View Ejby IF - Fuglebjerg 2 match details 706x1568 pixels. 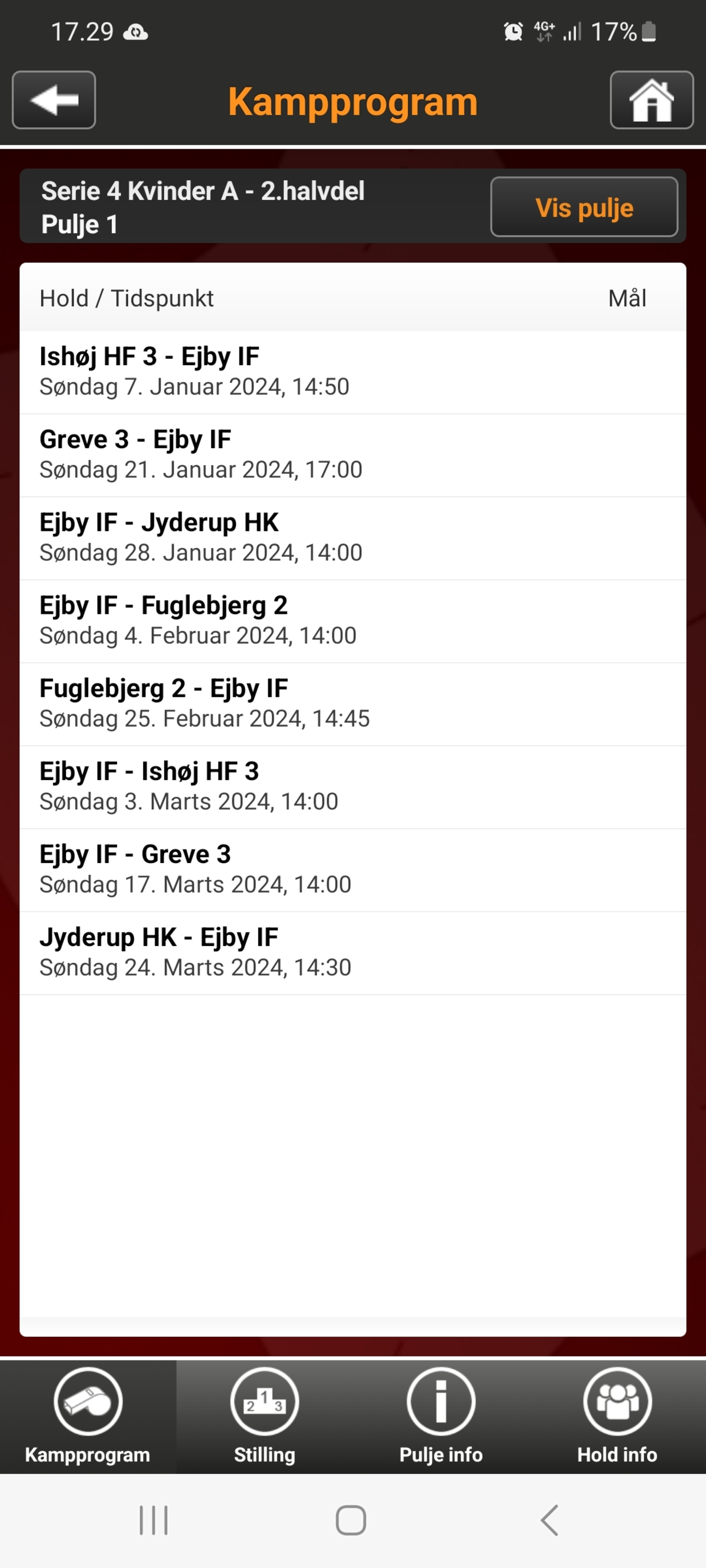(352, 621)
